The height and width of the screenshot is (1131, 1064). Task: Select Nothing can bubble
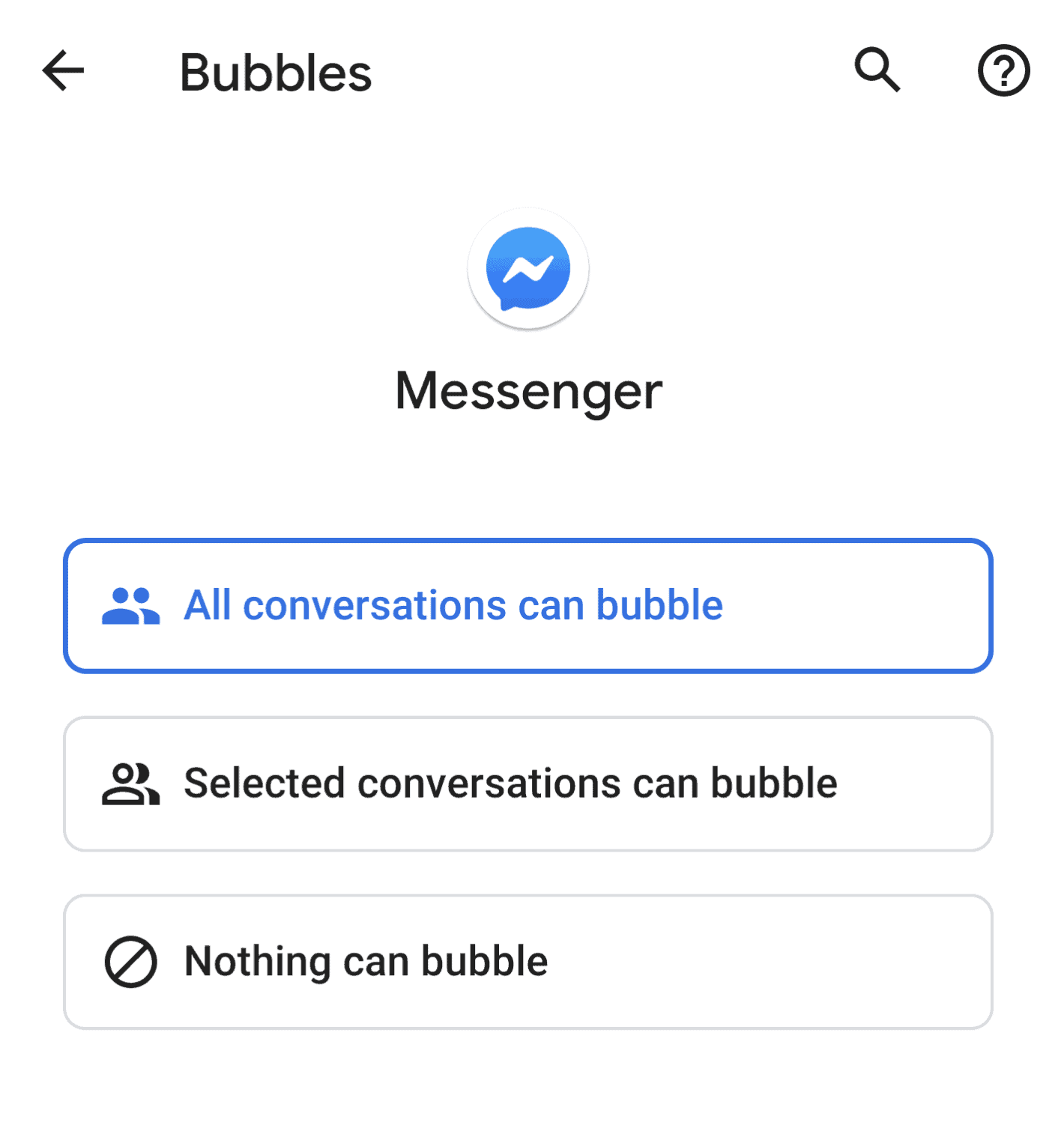point(528,962)
